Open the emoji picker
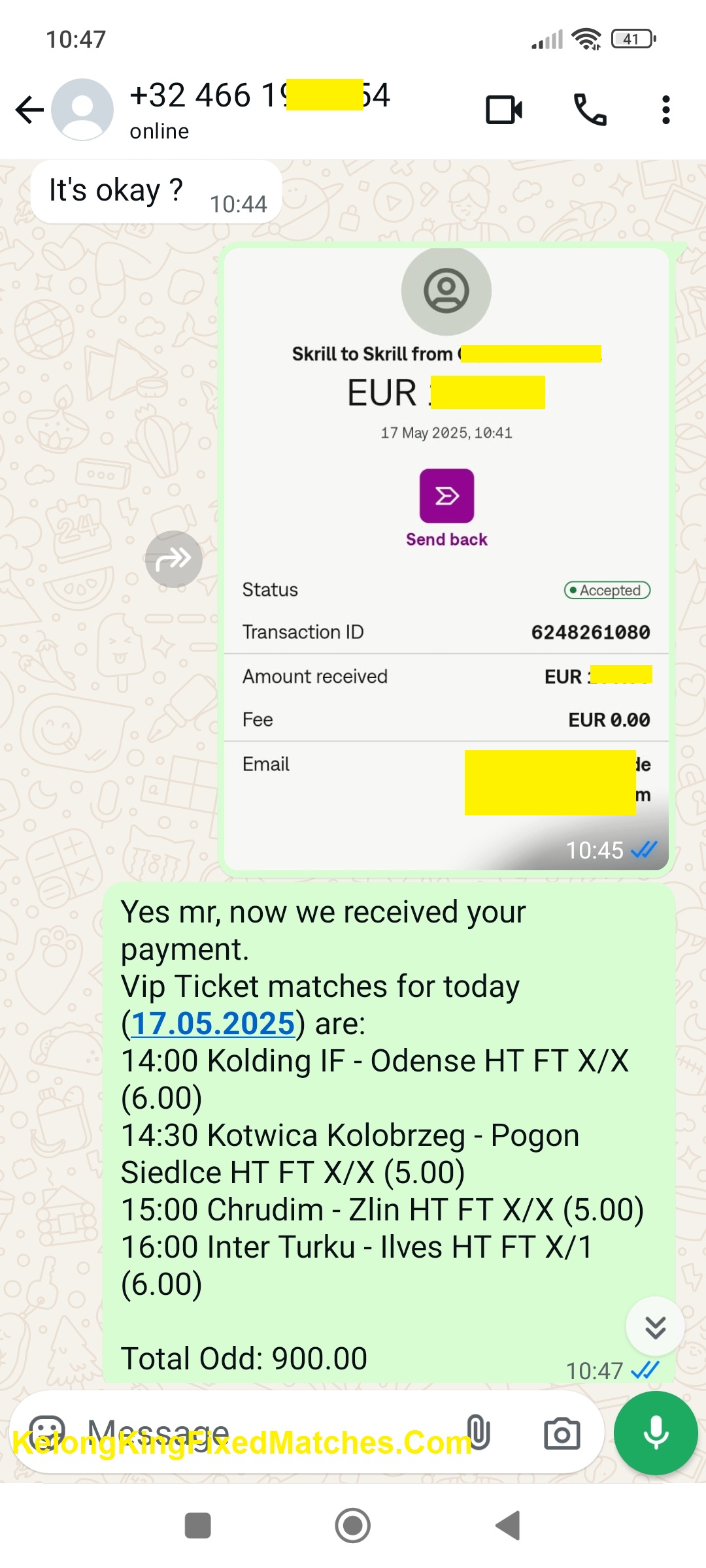Screen dimensions: 706x1568 point(48,1432)
